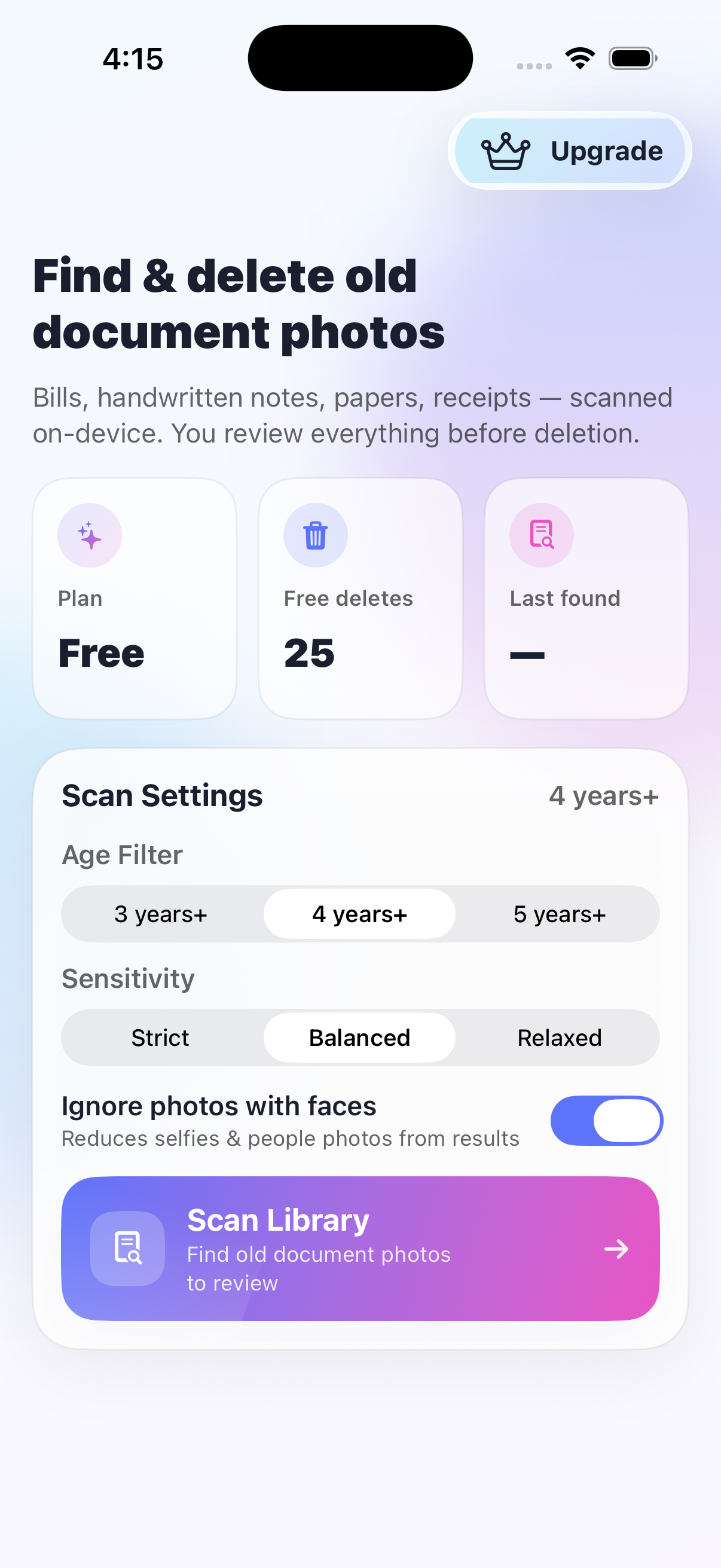
Task: Tap the Wi-Fi icon in the status bar
Action: [x=579, y=57]
